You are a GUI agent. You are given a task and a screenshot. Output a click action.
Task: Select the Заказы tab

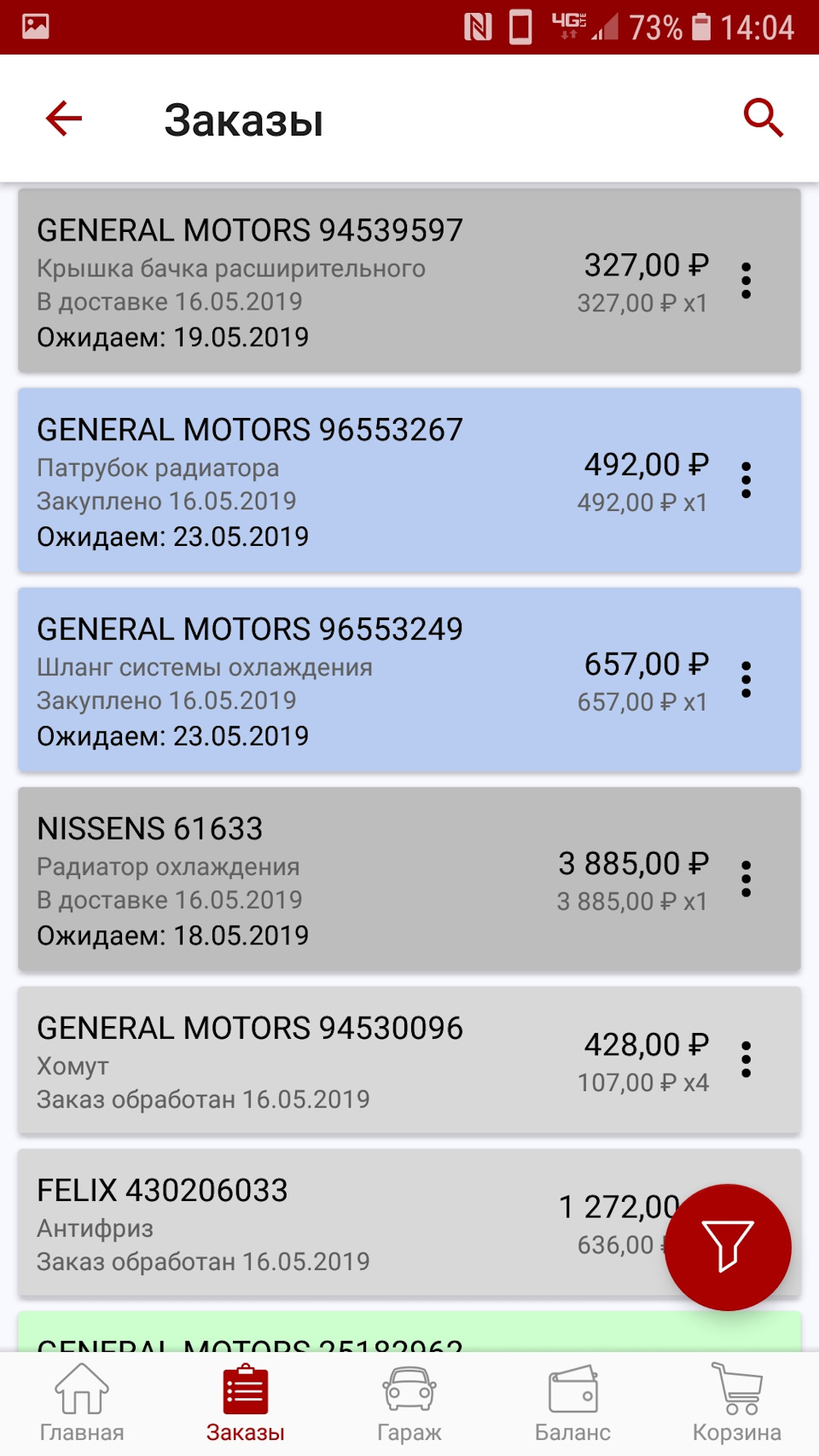coord(246,1404)
